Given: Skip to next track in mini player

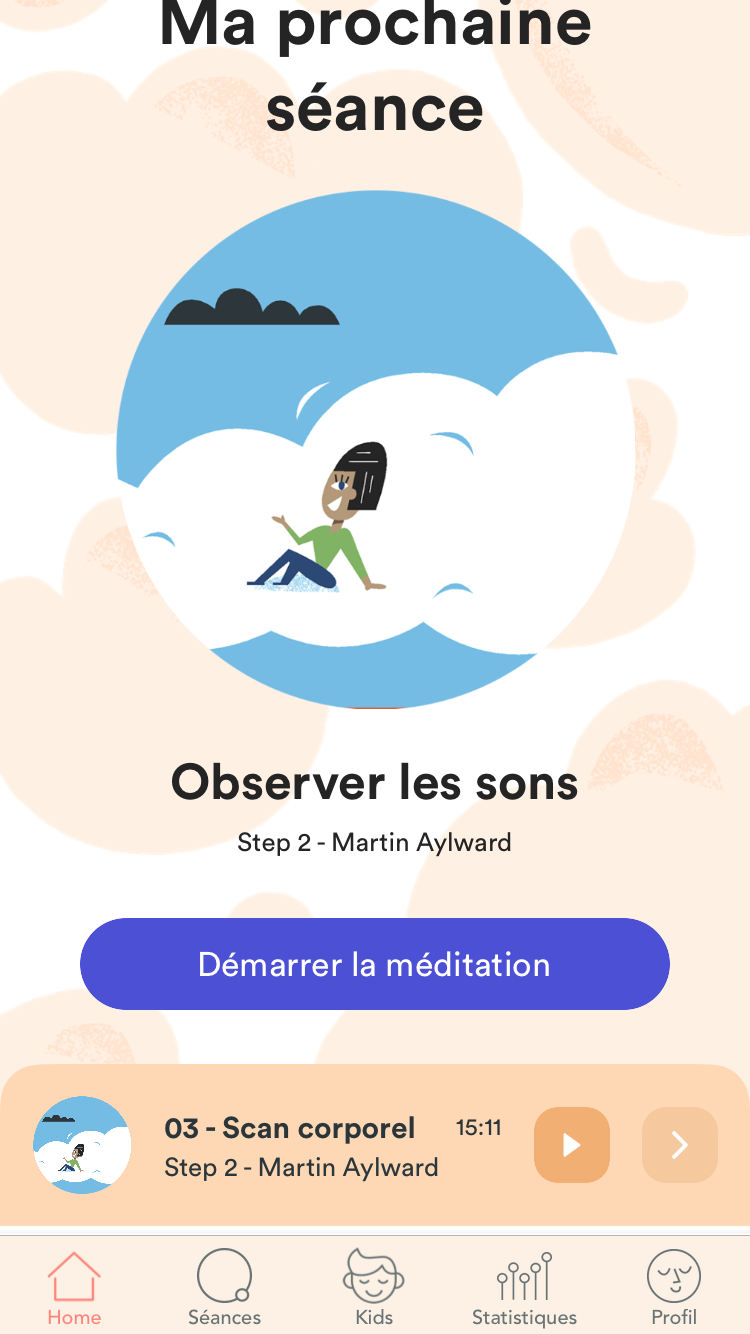Looking at the screenshot, I should (x=680, y=1145).
